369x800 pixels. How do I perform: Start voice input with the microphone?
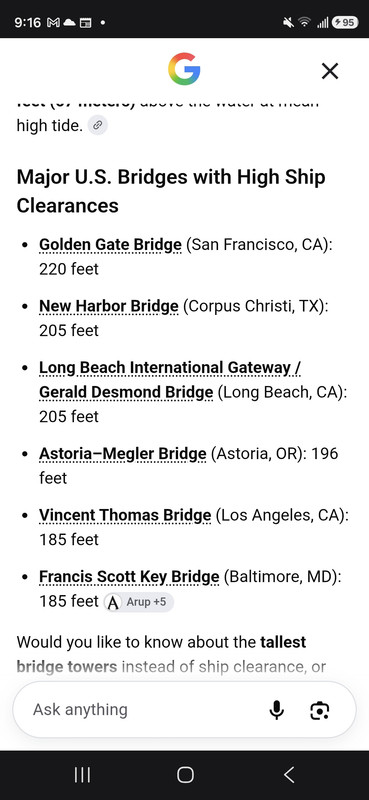(x=277, y=710)
